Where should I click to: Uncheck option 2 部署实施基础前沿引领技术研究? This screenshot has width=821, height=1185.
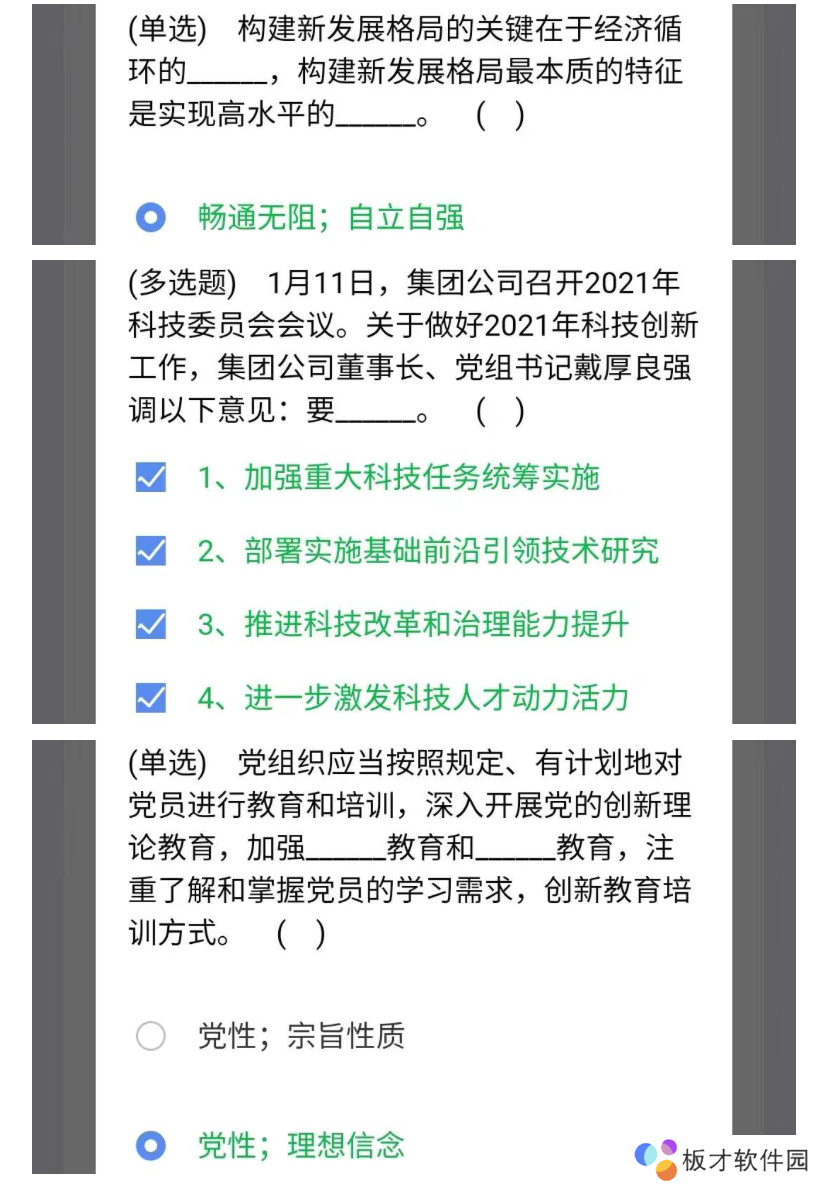[x=151, y=552]
